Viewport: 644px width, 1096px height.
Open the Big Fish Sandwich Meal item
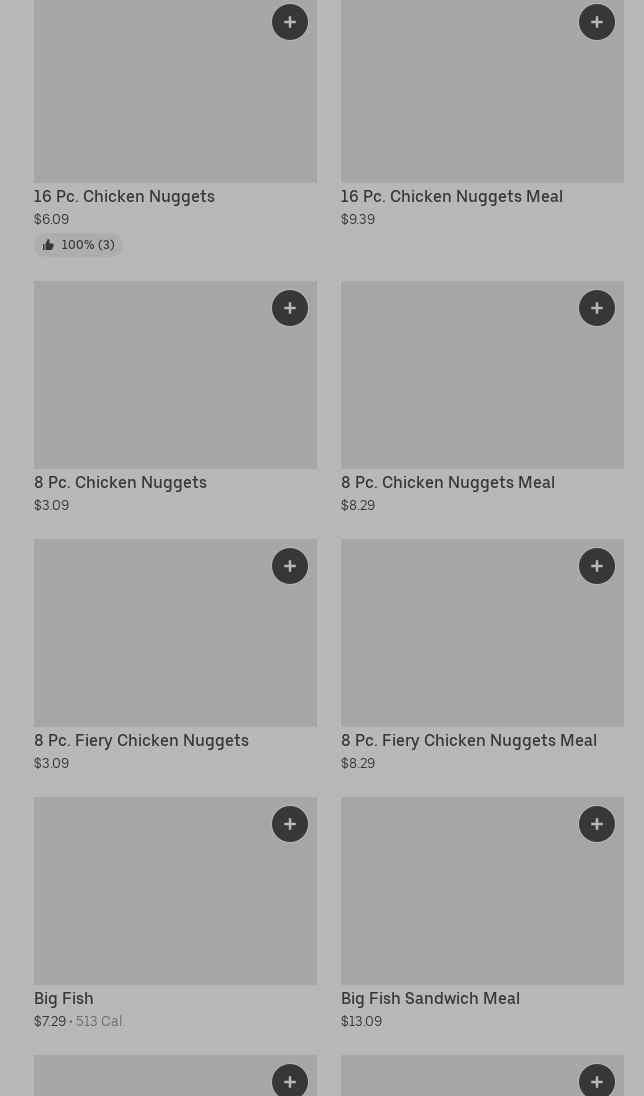click(x=482, y=913)
